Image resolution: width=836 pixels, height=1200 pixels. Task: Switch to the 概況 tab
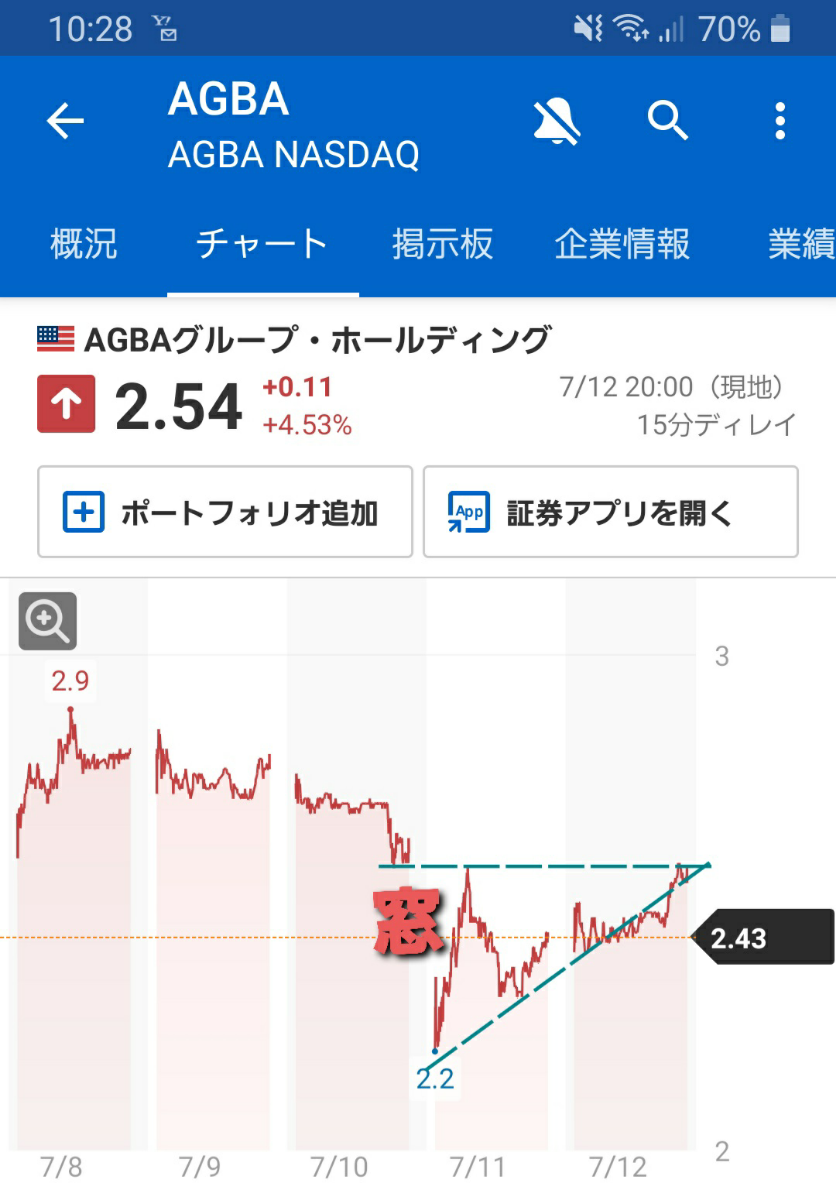coord(82,244)
